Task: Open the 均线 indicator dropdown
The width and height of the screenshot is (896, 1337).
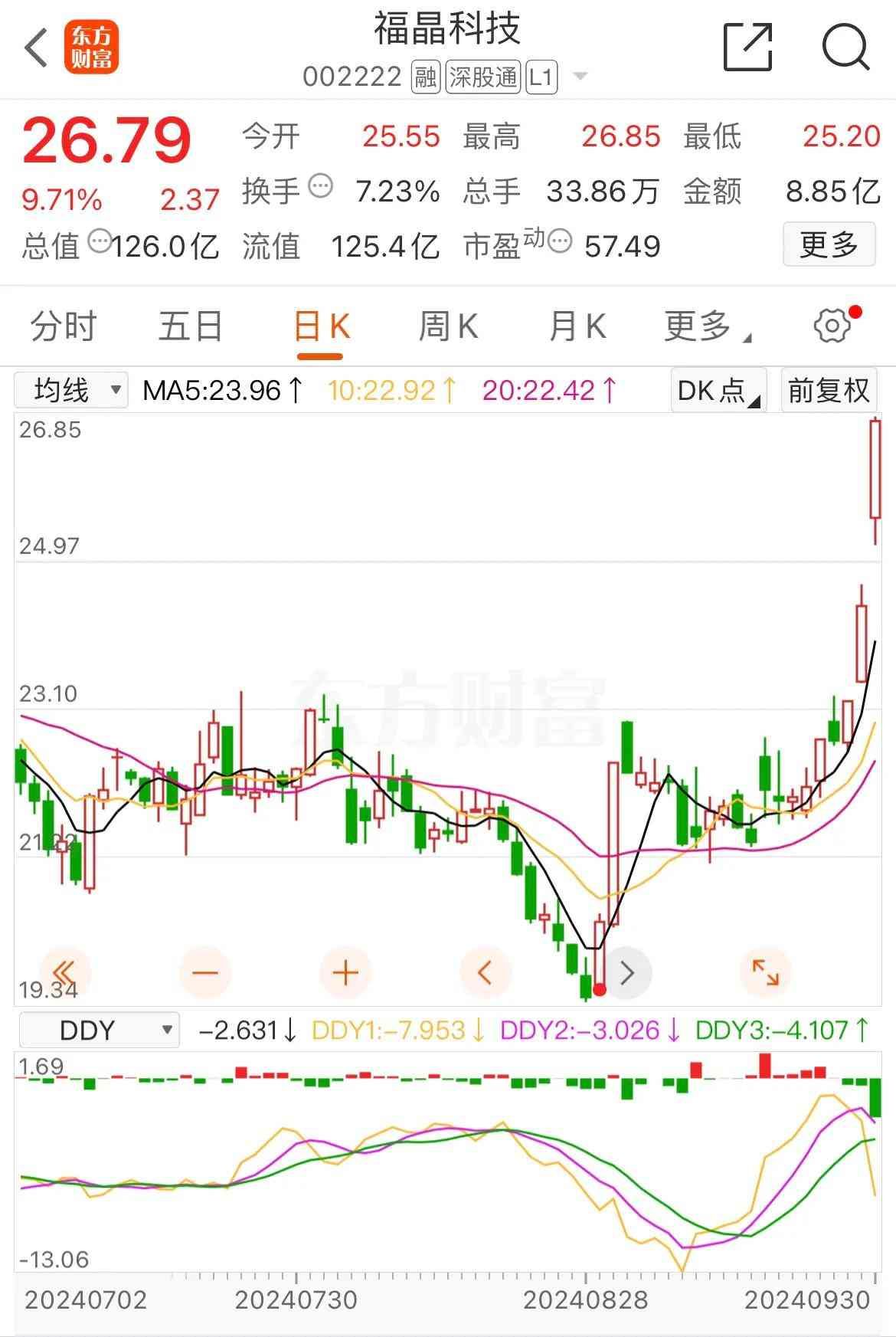Action: coord(70,390)
